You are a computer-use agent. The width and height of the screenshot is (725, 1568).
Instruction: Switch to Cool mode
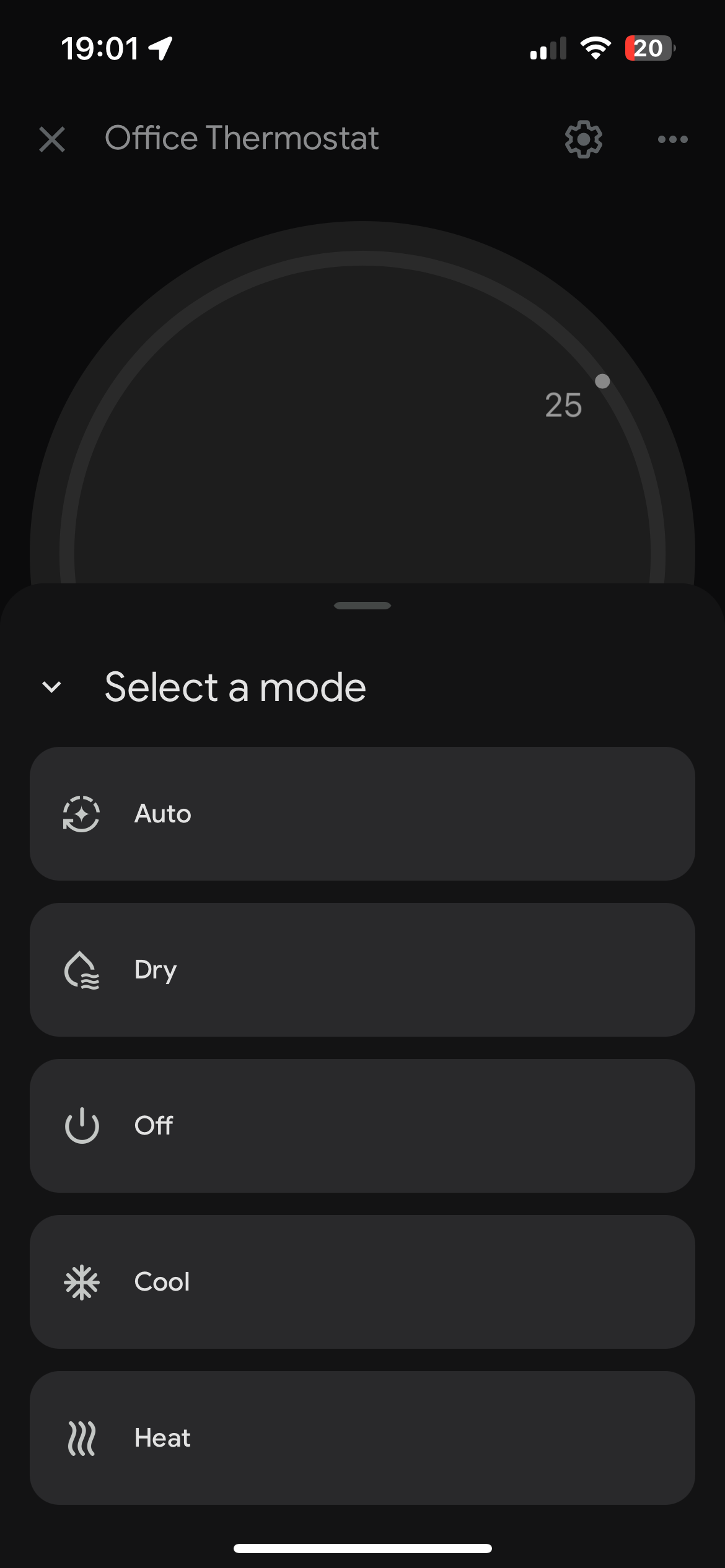pyautogui.click(x=362, y=1282)
